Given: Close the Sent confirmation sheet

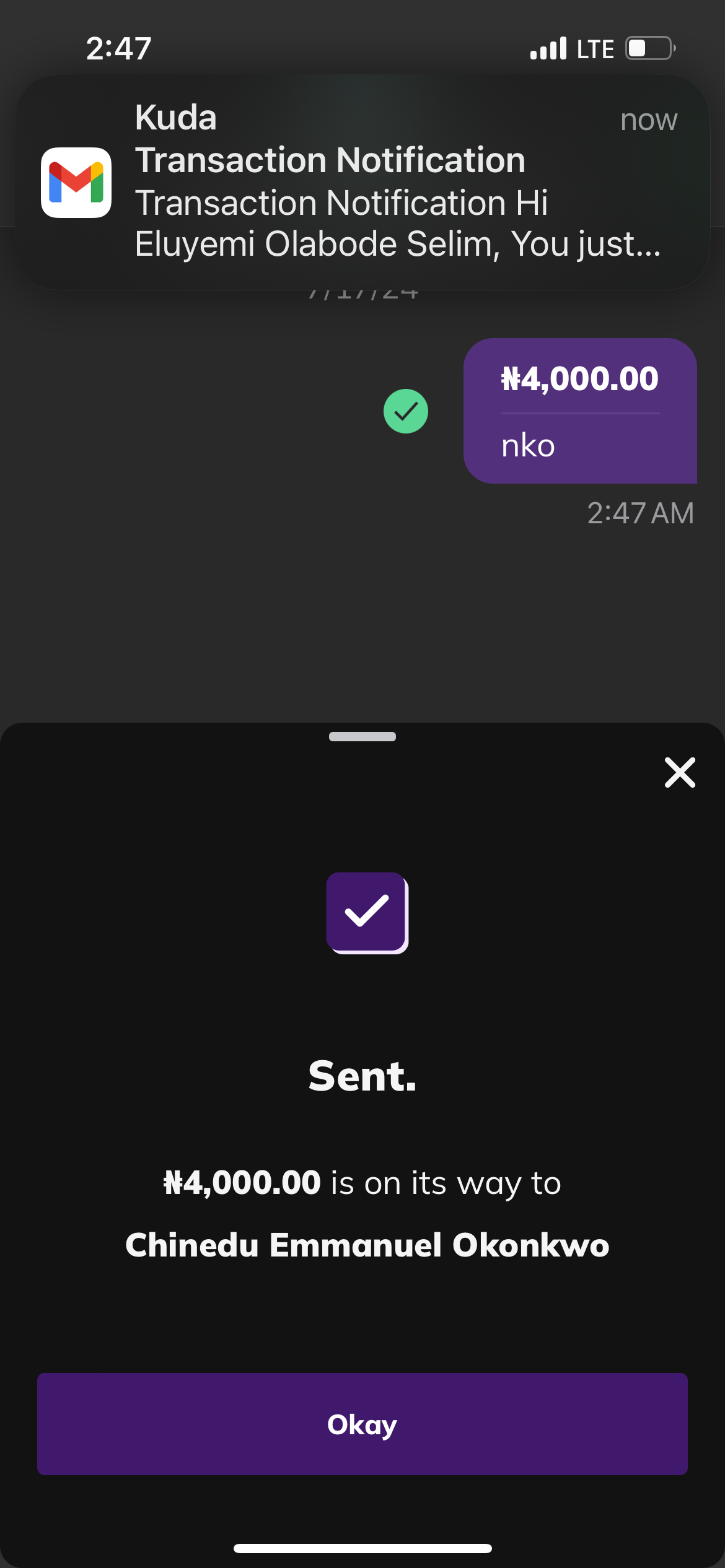Looking at the screenshot, I should [x=680, y=772].
